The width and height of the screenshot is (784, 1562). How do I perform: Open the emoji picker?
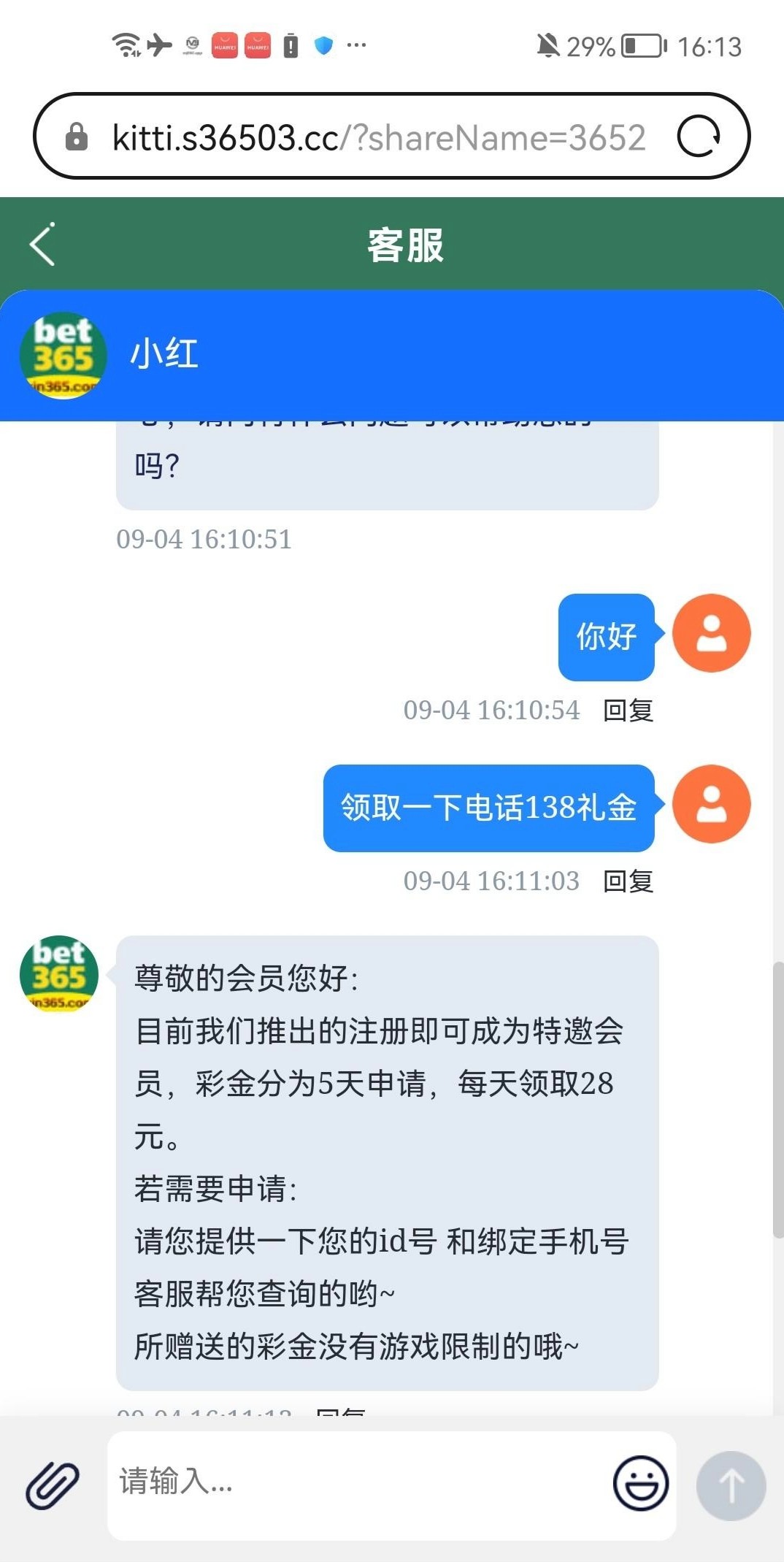(640, 1483)
